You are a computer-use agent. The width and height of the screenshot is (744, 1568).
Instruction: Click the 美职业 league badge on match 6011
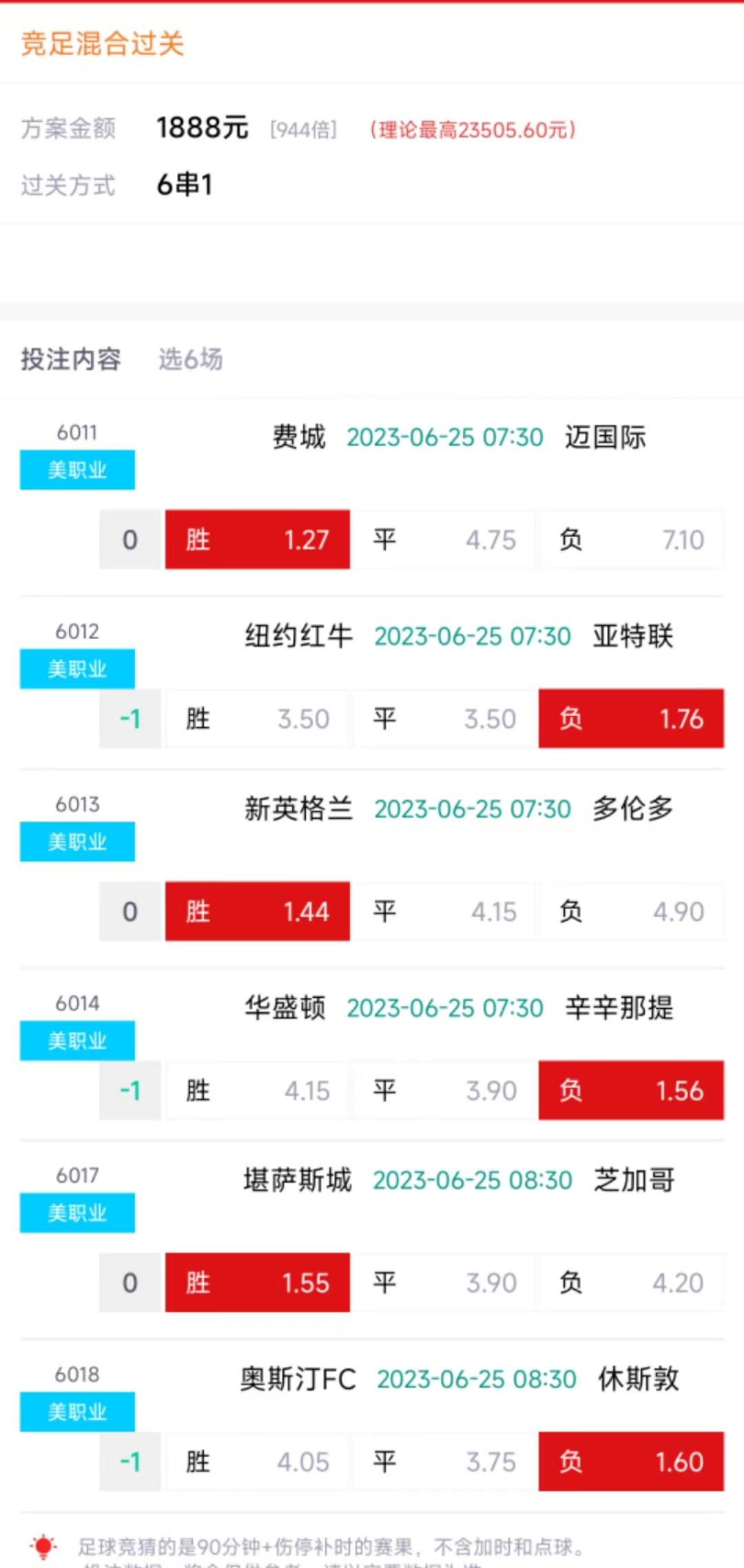[x=77, y=470]
